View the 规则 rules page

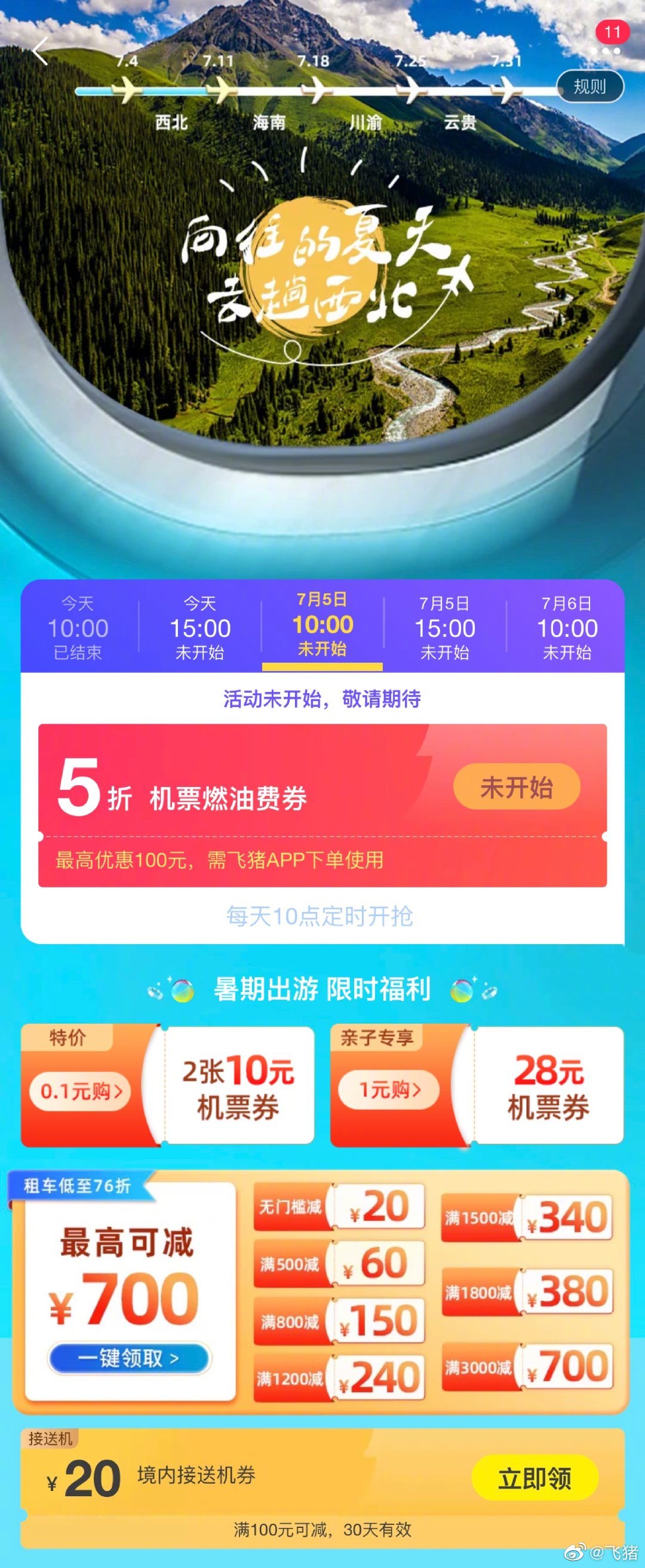(x=589, y=87)
